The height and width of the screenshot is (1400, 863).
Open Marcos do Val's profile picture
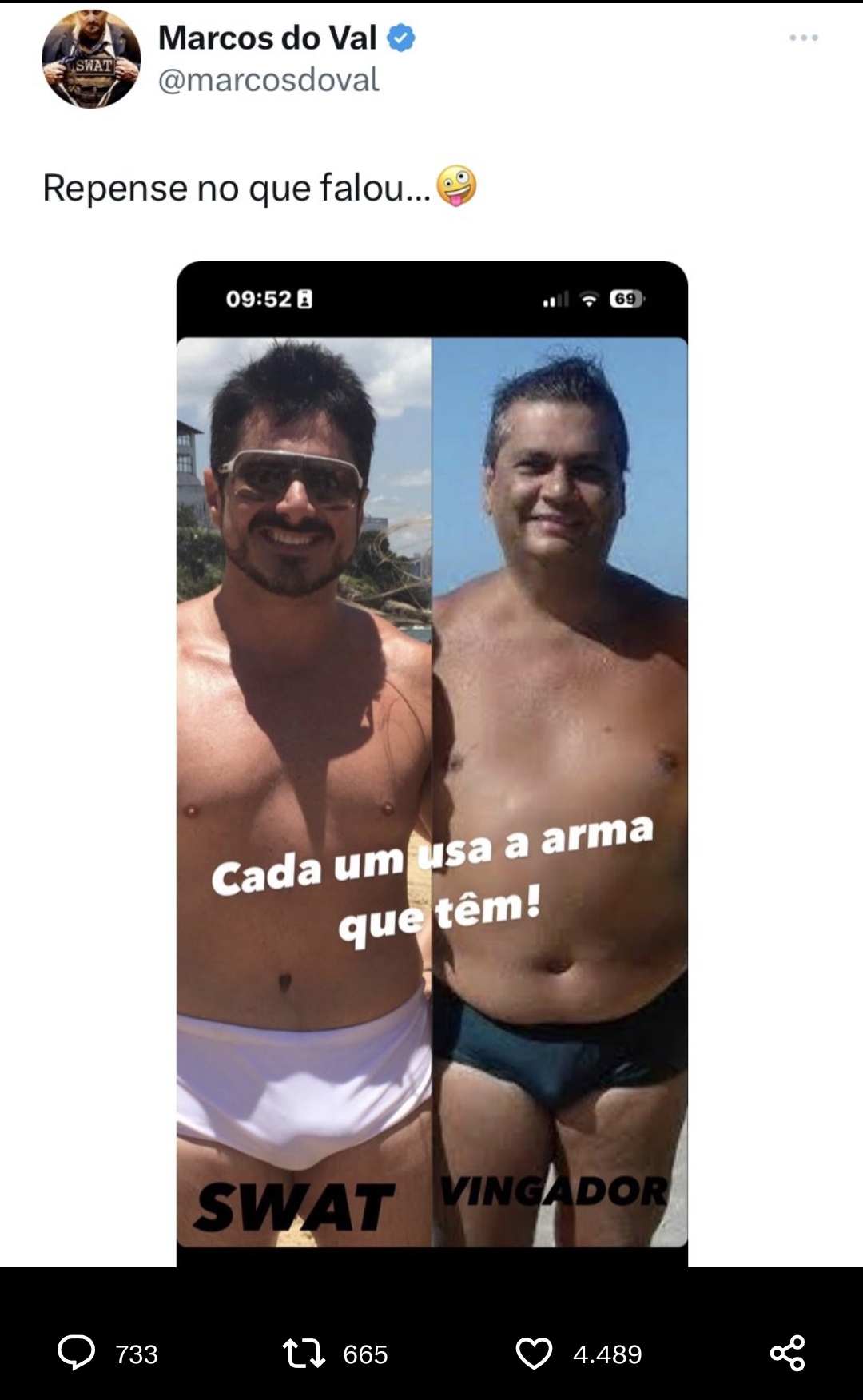tap(91, 59)
